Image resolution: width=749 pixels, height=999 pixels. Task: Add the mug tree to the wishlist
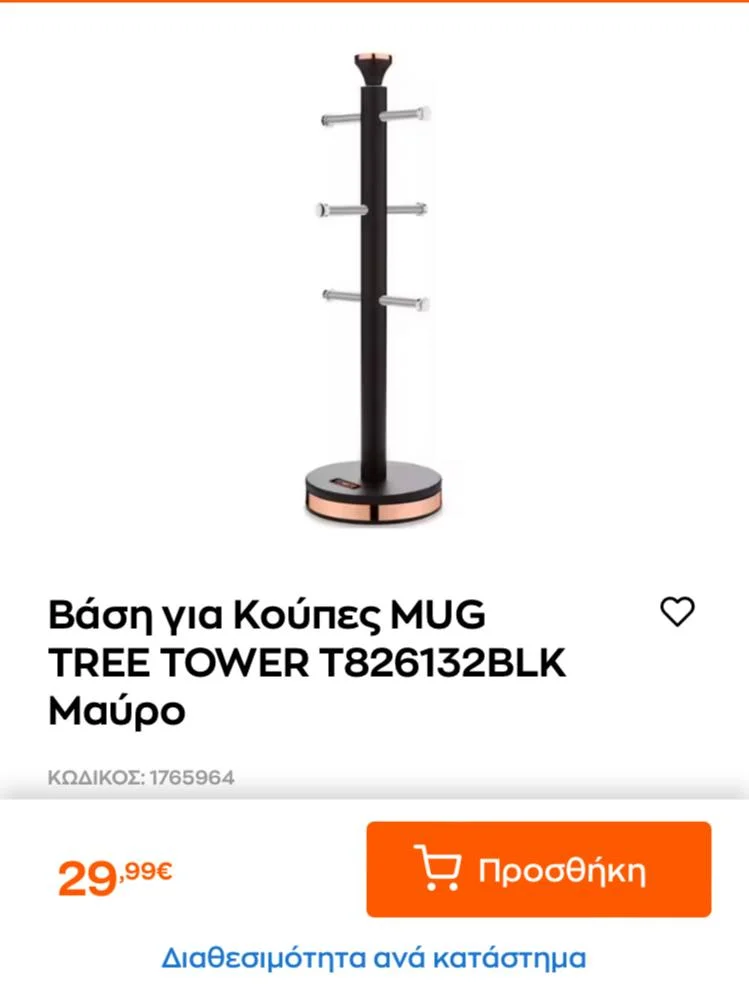(x=677, y=611)
